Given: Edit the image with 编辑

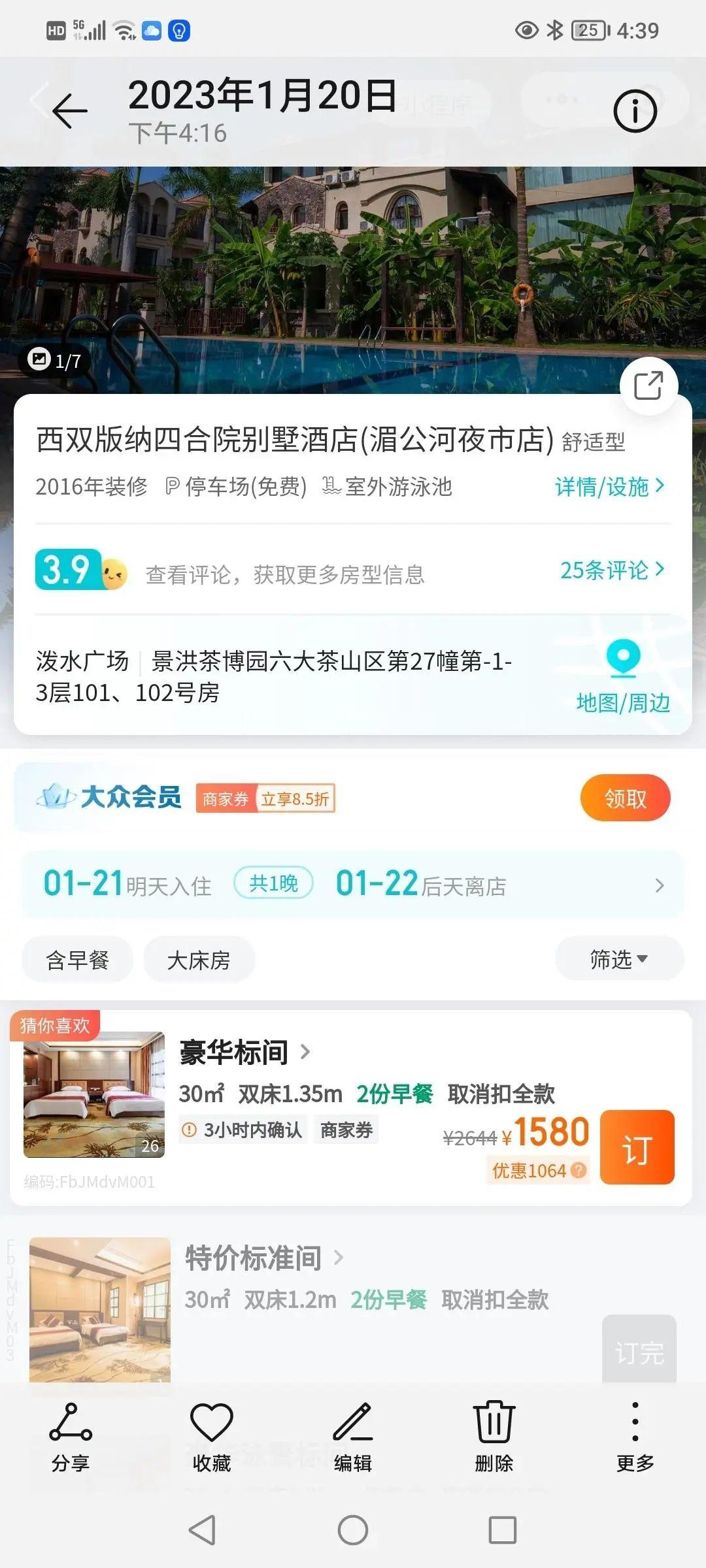Looking at the screenshot, I should click(x=353, y=1437).
